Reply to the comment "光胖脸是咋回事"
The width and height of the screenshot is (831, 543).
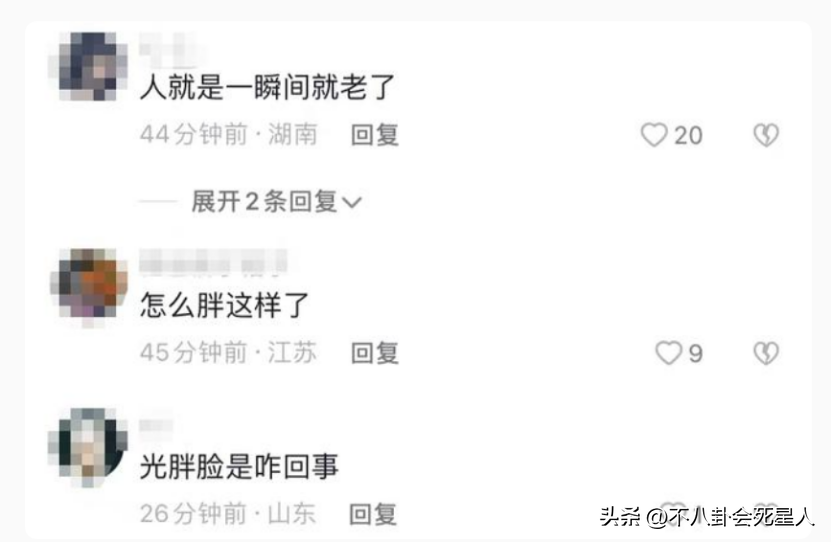[373, 515]
